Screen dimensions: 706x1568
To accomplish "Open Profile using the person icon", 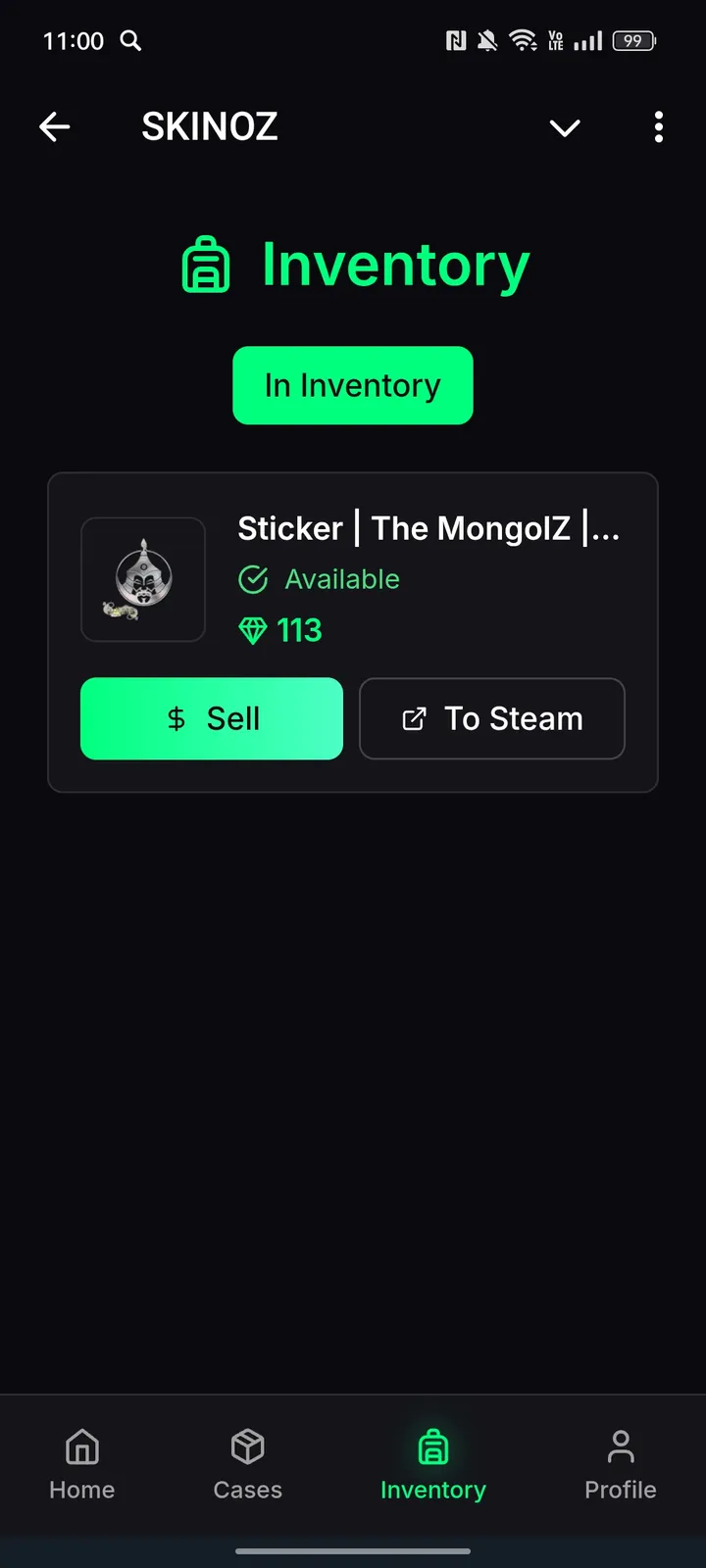I will (x=620, y=1445).
